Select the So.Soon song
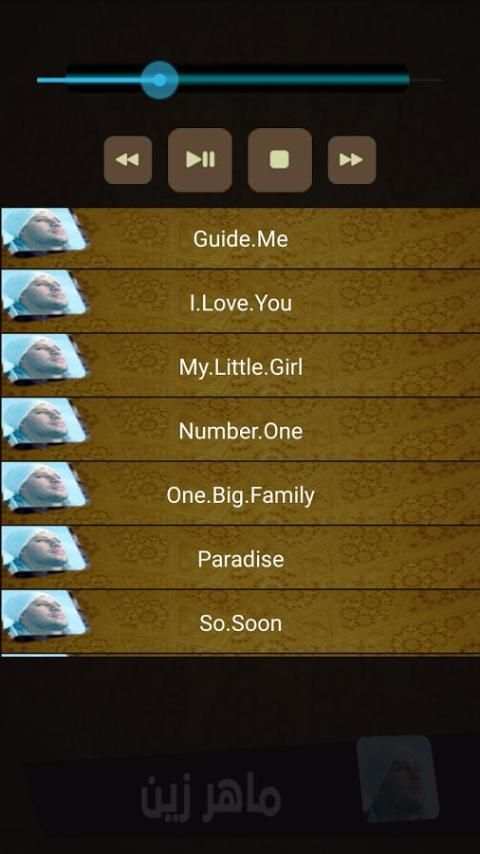Viewport: 480px width, 854px height. [240, 622]
